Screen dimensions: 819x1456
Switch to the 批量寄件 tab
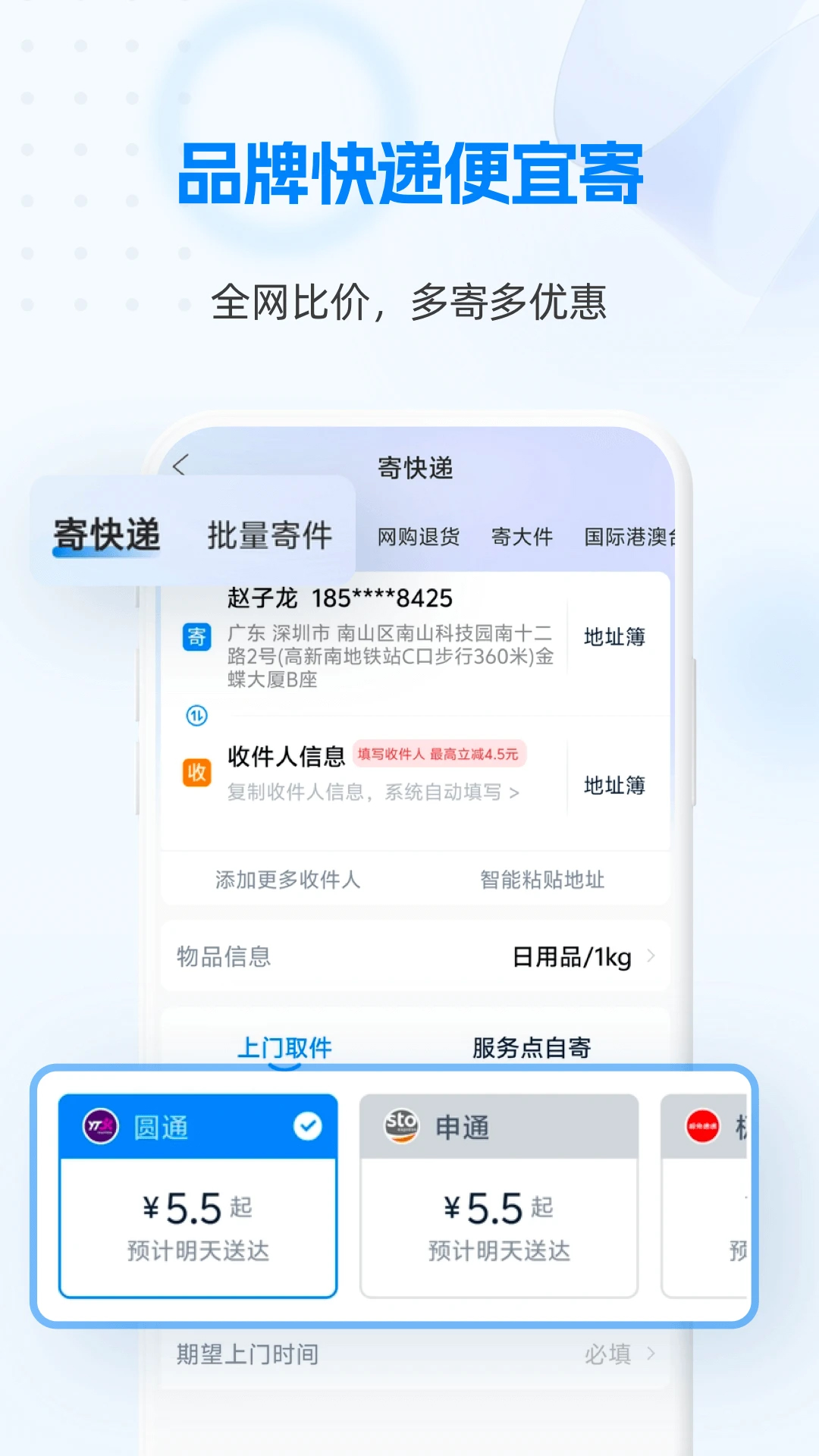pos(269,535)
